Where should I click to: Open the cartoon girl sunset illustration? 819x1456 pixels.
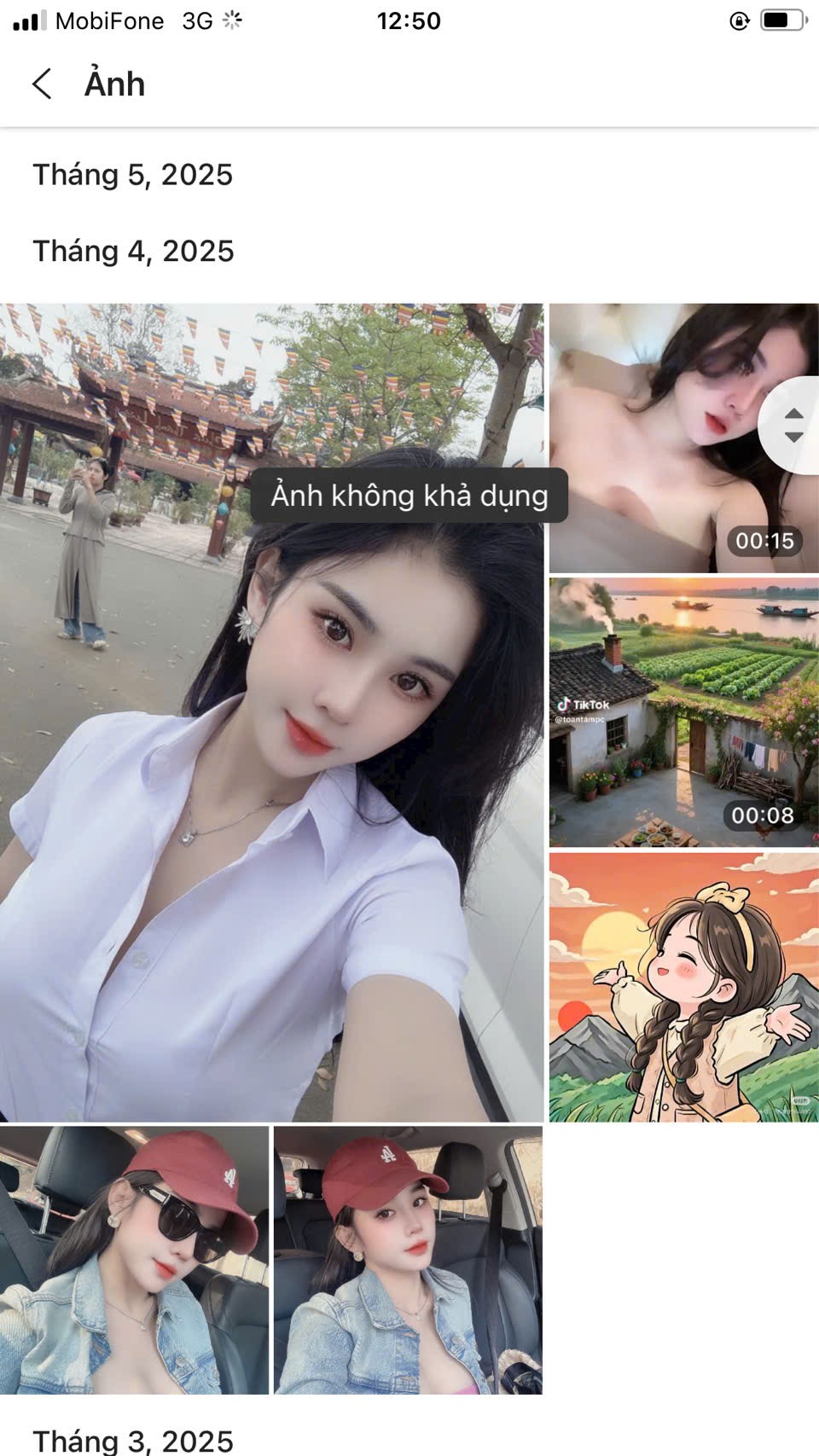coord(683,987)
